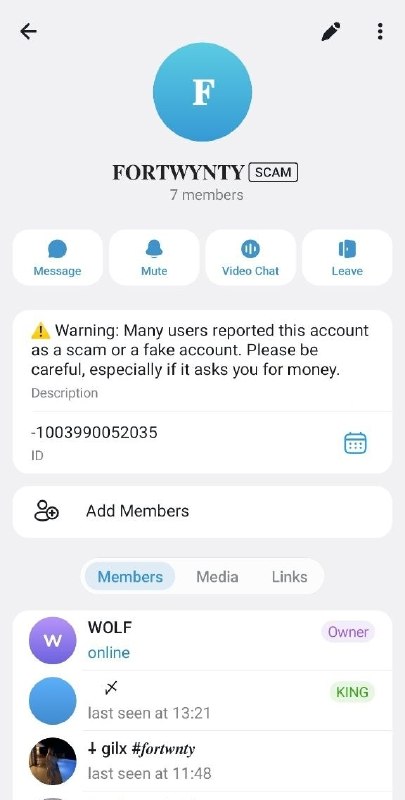Screen dimensions: 405x800
Task: Mute this group's notifications
Action: (154, 257)
